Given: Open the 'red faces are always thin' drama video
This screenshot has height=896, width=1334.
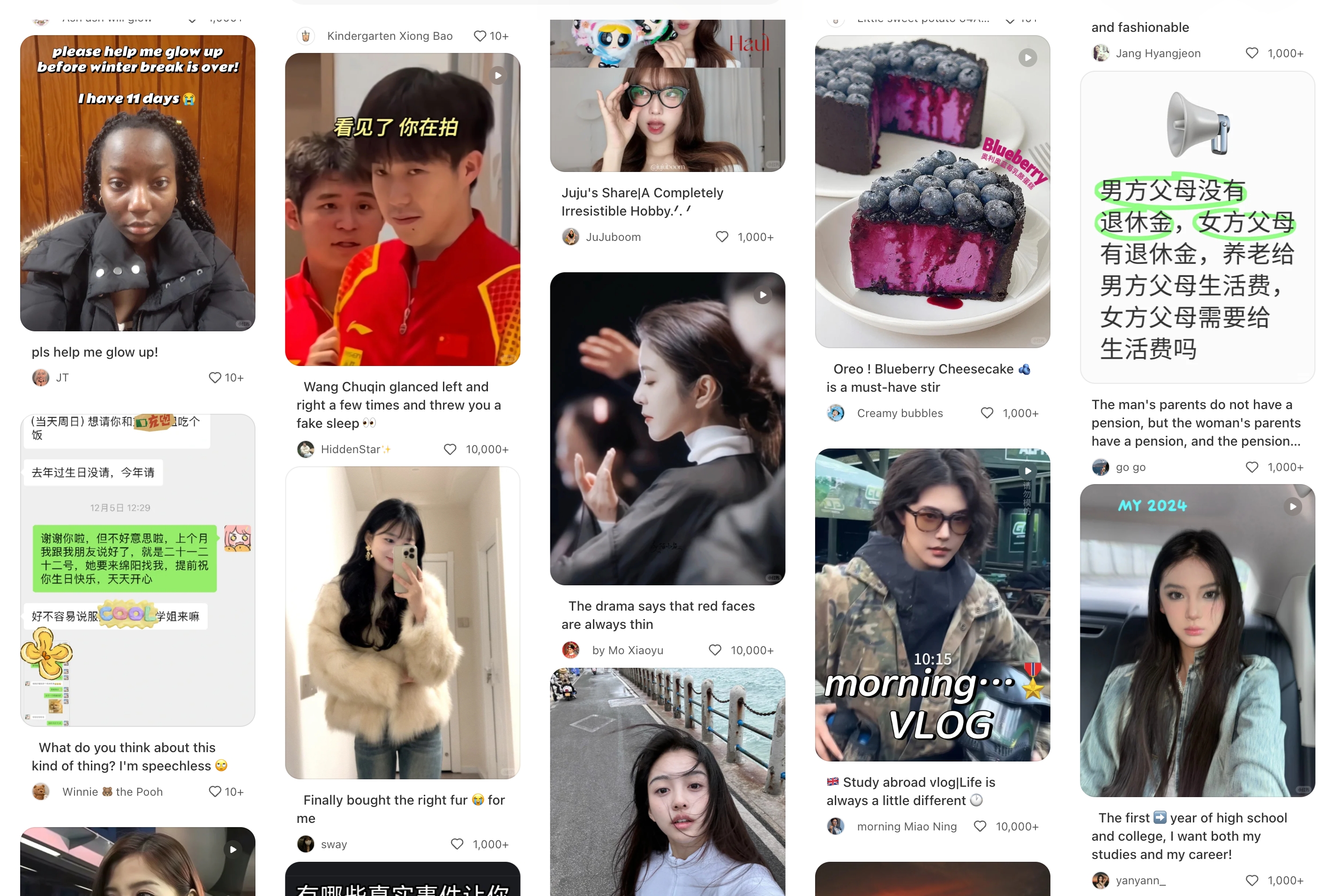Looking at the screenshot, I should point(667,429).
